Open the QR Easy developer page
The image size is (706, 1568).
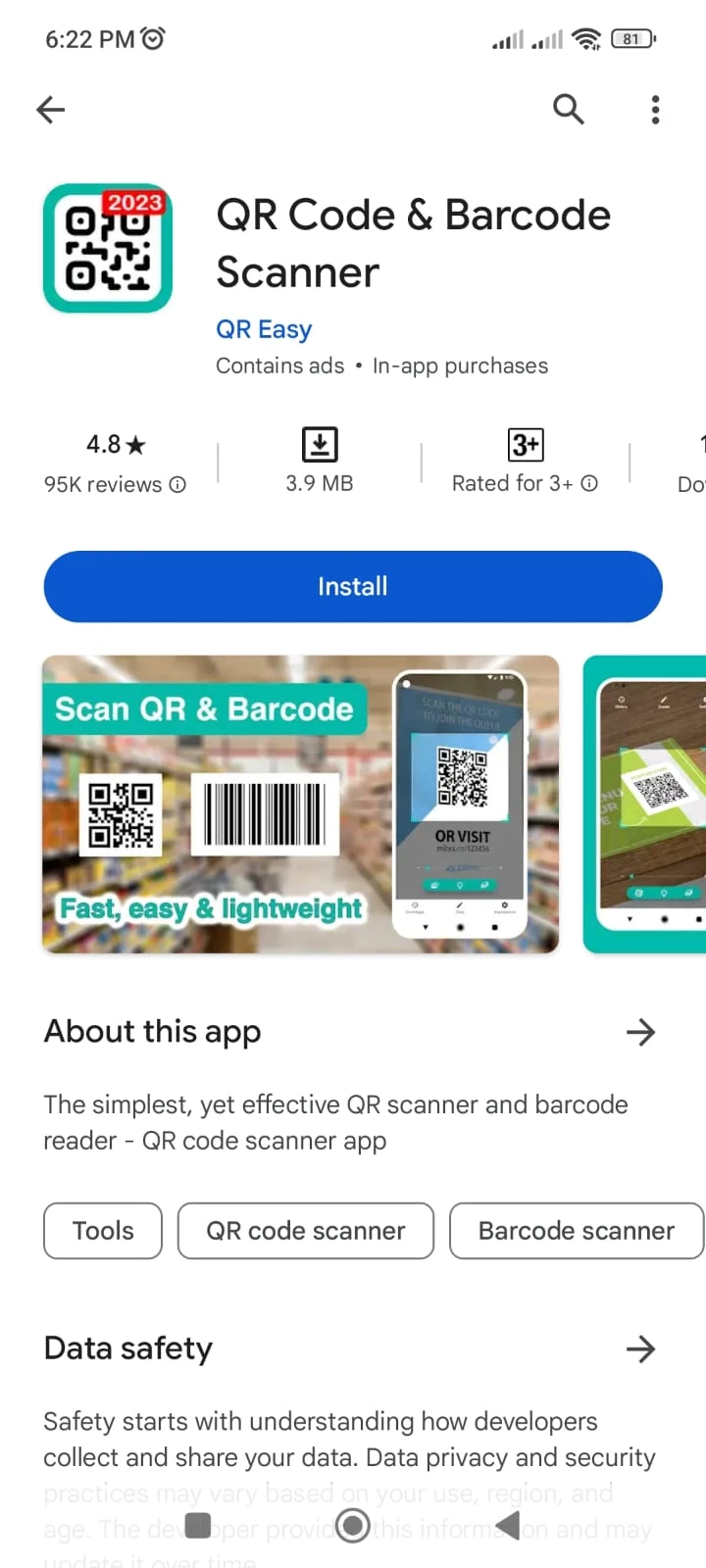click(x=264, y=329)
